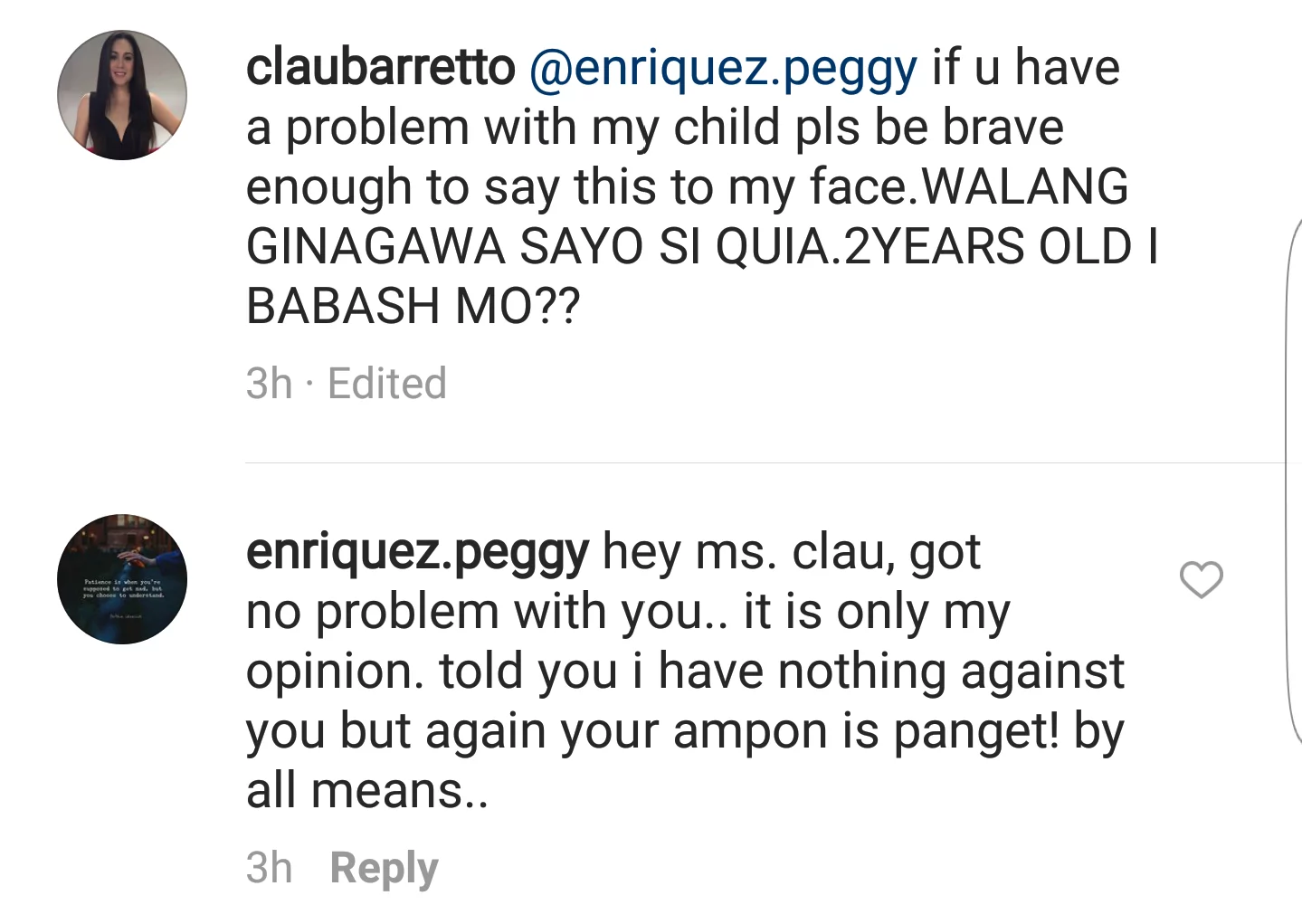Tap the claubarretto username
Screen dimensions: 1302x924
381,69
